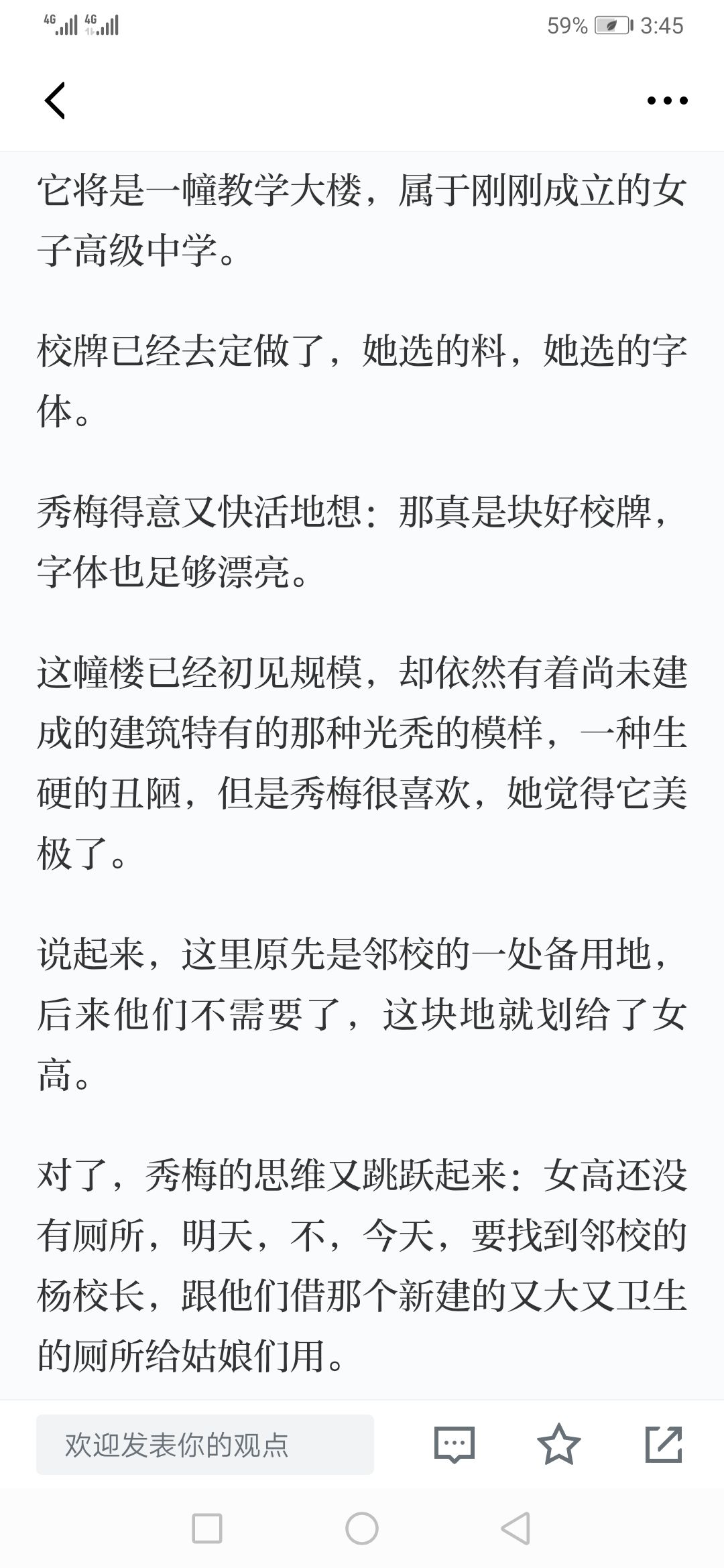
Task: Open the three-dot overflow menu
Action: 667,101
